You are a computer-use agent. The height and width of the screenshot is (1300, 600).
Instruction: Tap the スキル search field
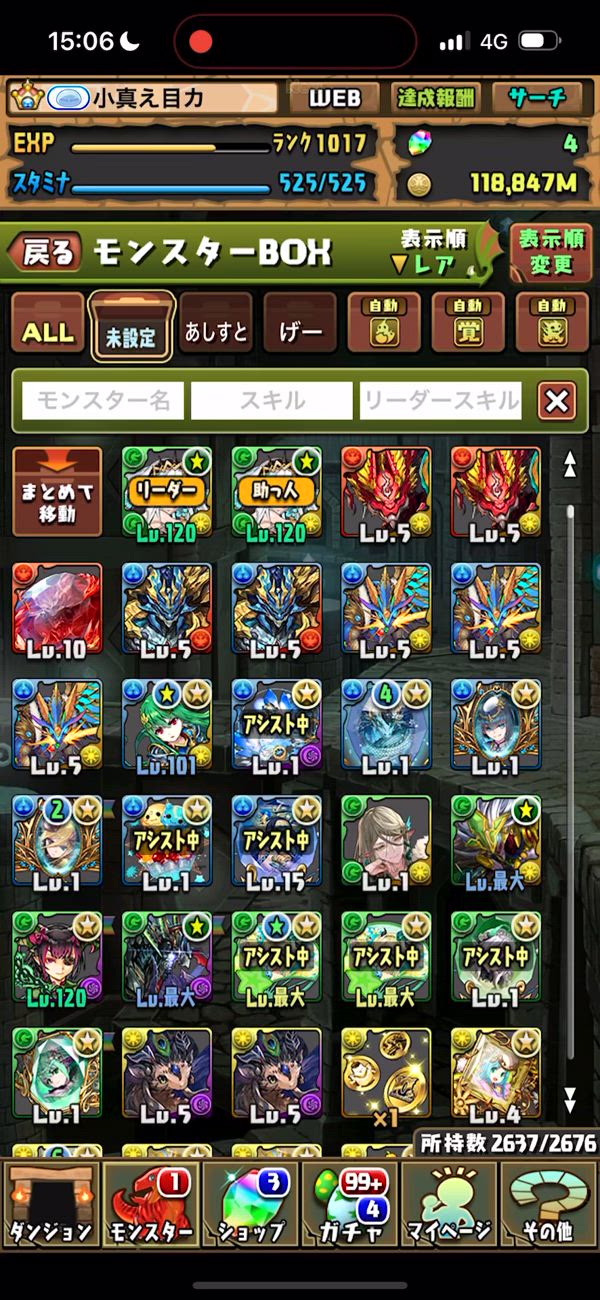pos(272,401)
